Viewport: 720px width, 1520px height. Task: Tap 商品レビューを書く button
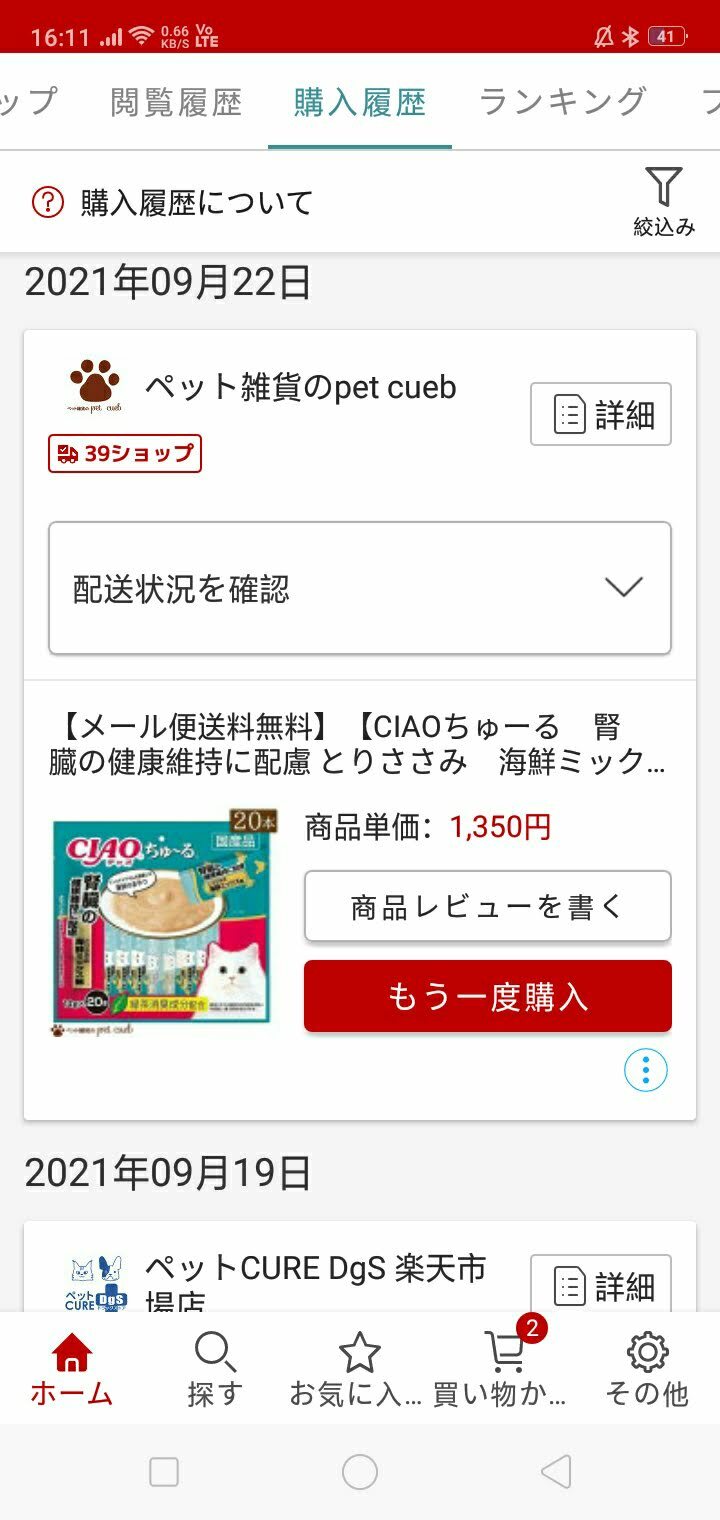click(x=487, y=906)
